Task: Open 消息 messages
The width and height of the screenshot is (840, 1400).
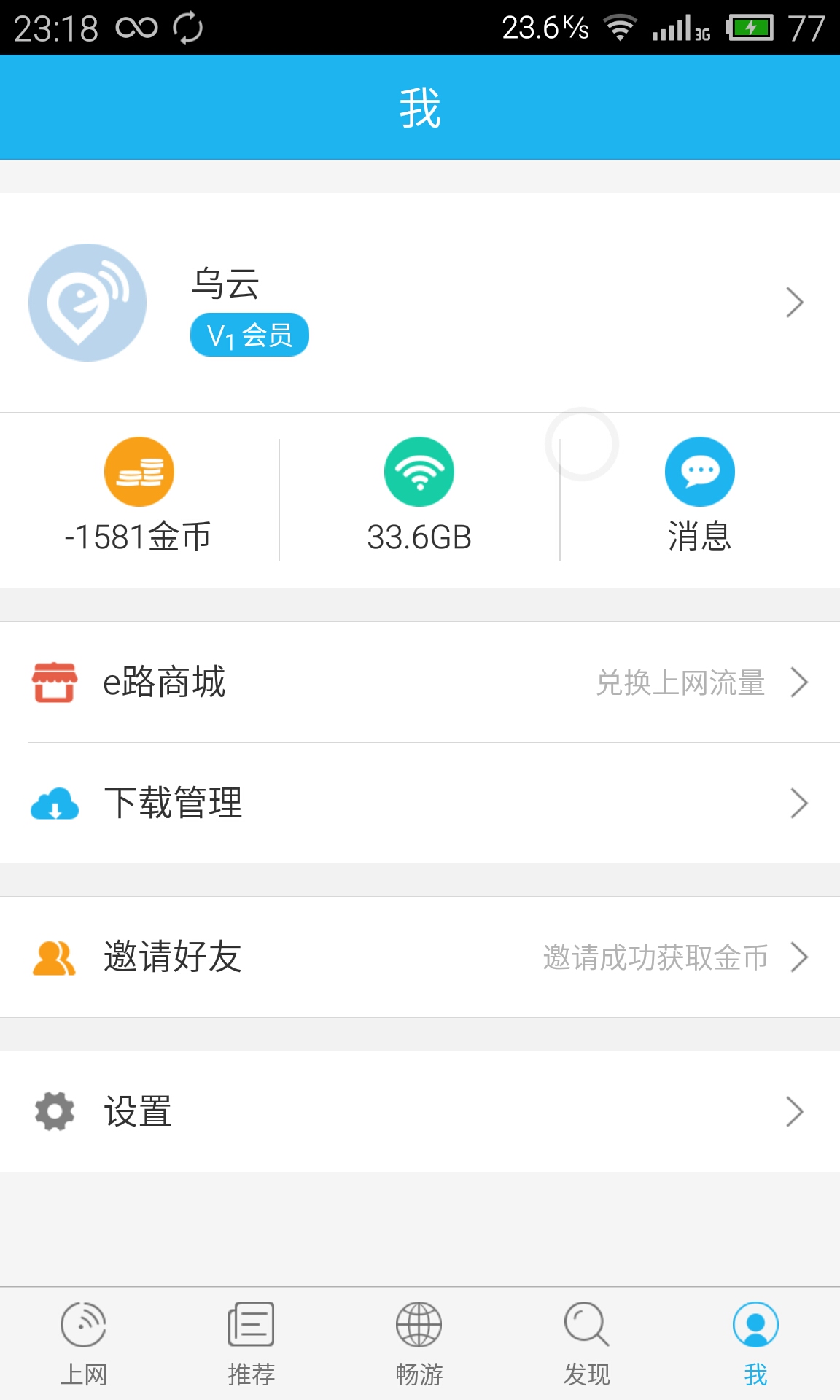Action: [700, 499]
